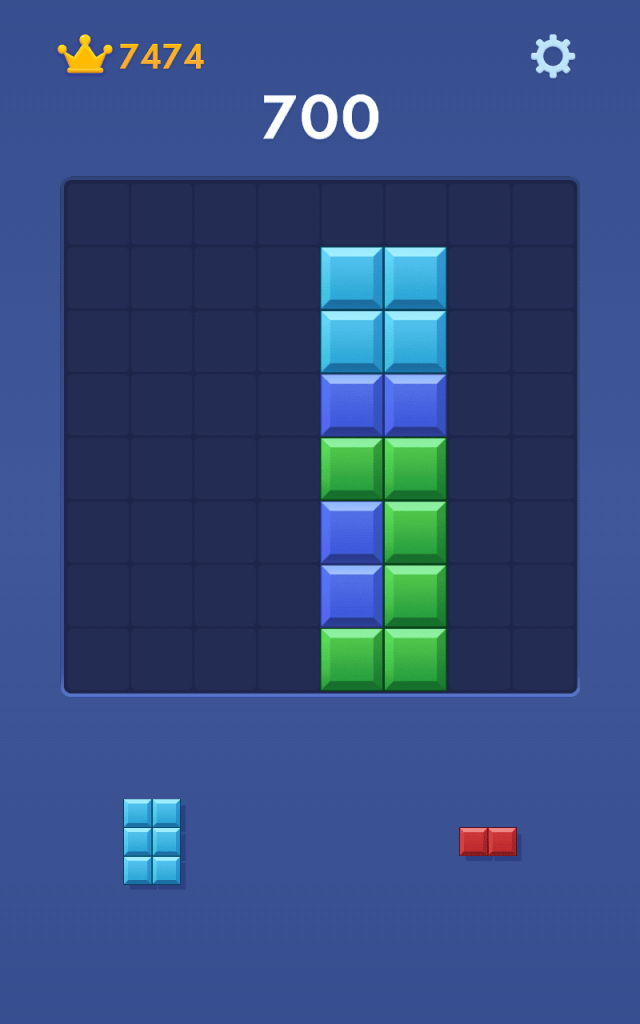Select the red two-square block piece
640x1024 pixels.
(488, 841)
